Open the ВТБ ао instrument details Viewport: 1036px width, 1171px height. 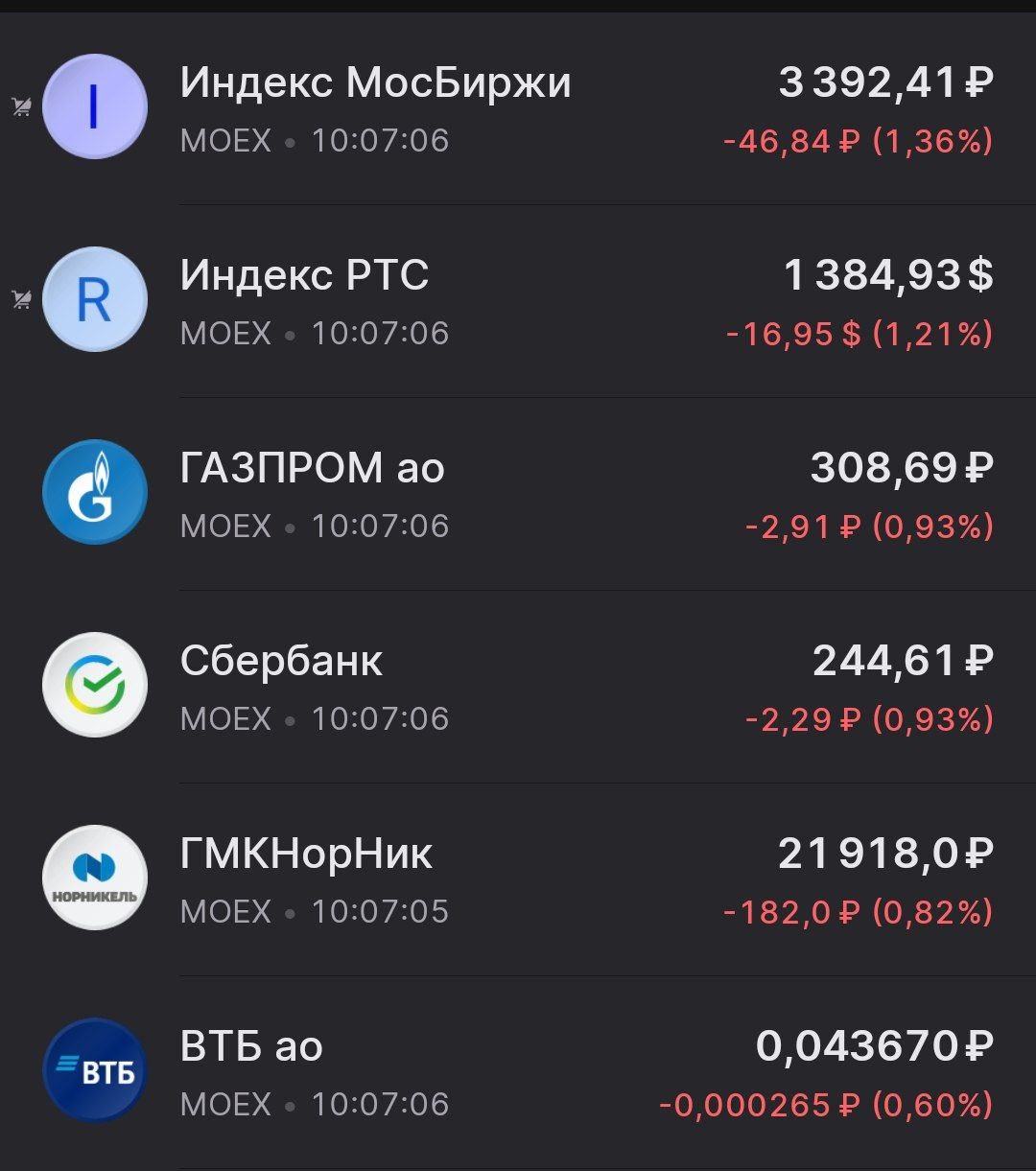(251, 1045)
